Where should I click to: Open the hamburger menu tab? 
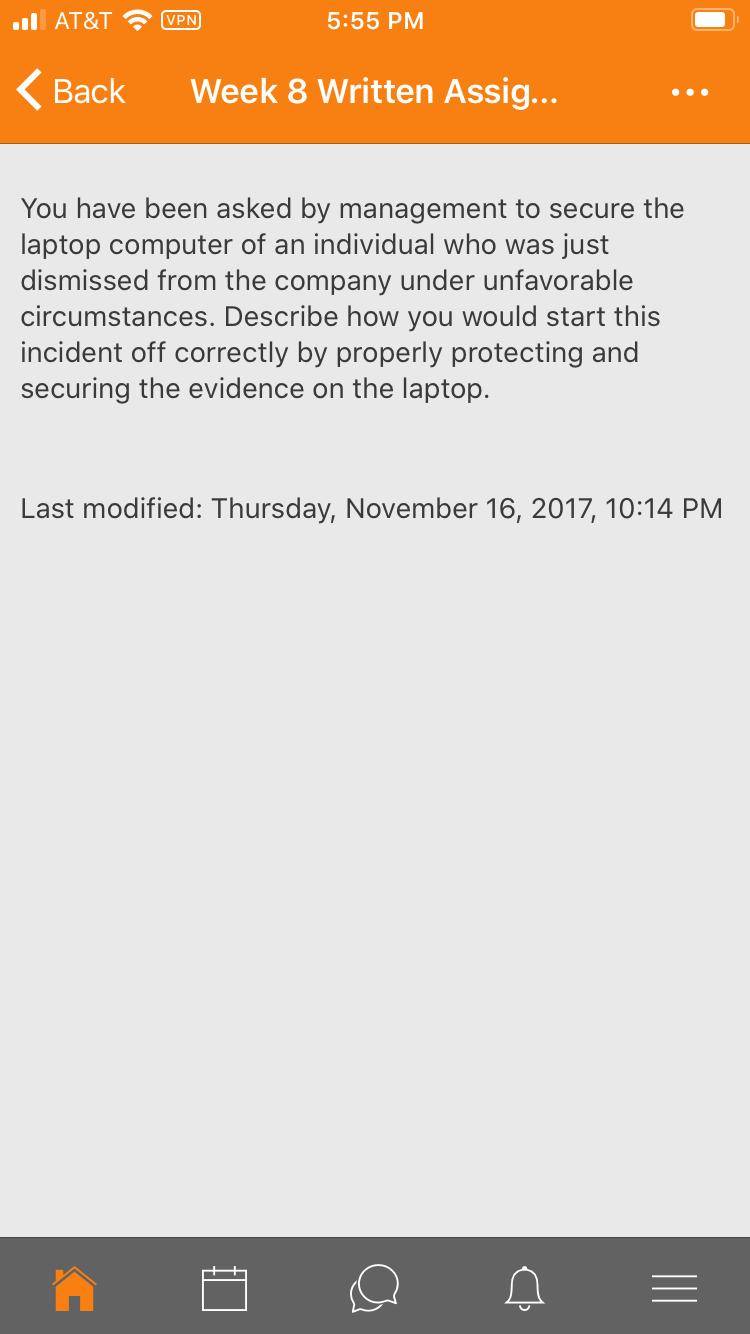point(675,1288)
